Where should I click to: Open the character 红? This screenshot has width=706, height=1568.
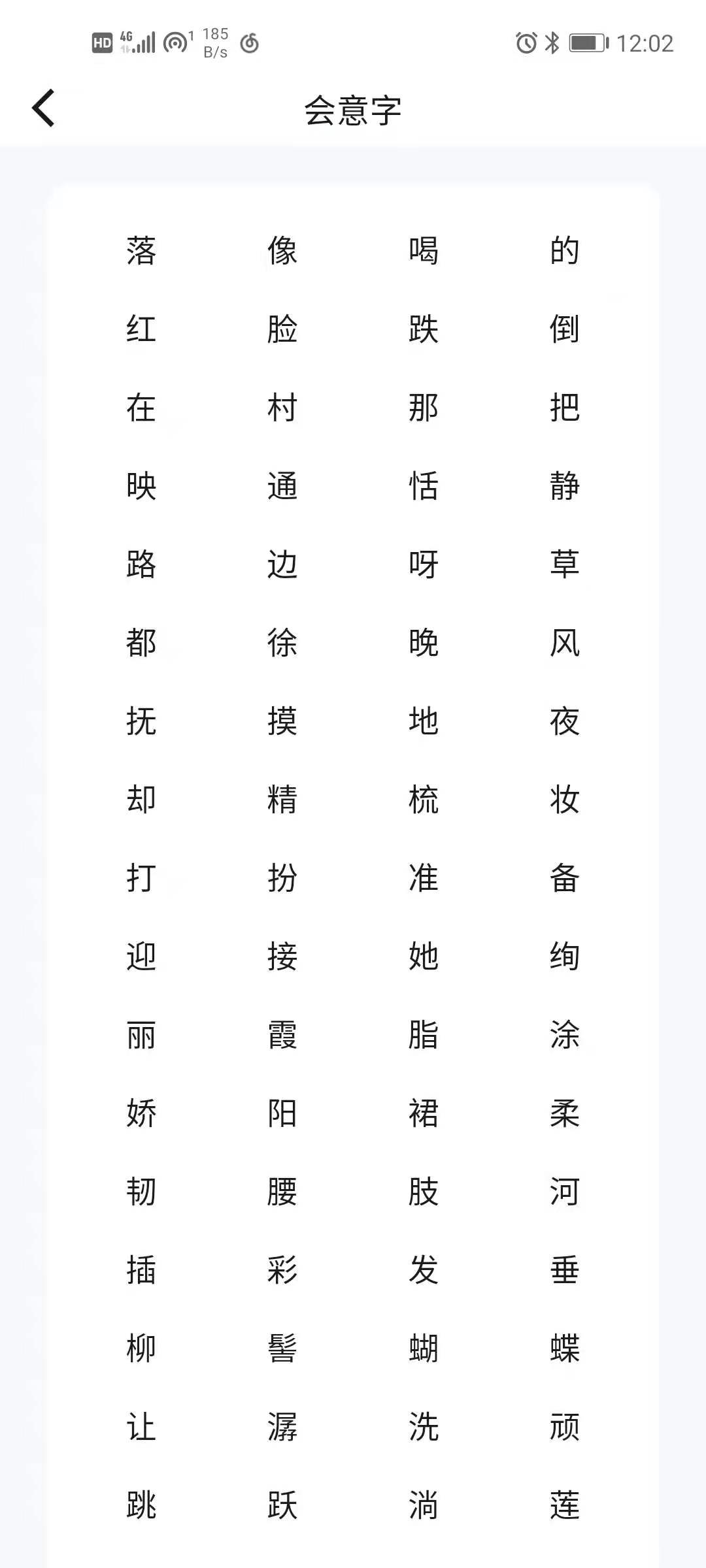[141, 329]
